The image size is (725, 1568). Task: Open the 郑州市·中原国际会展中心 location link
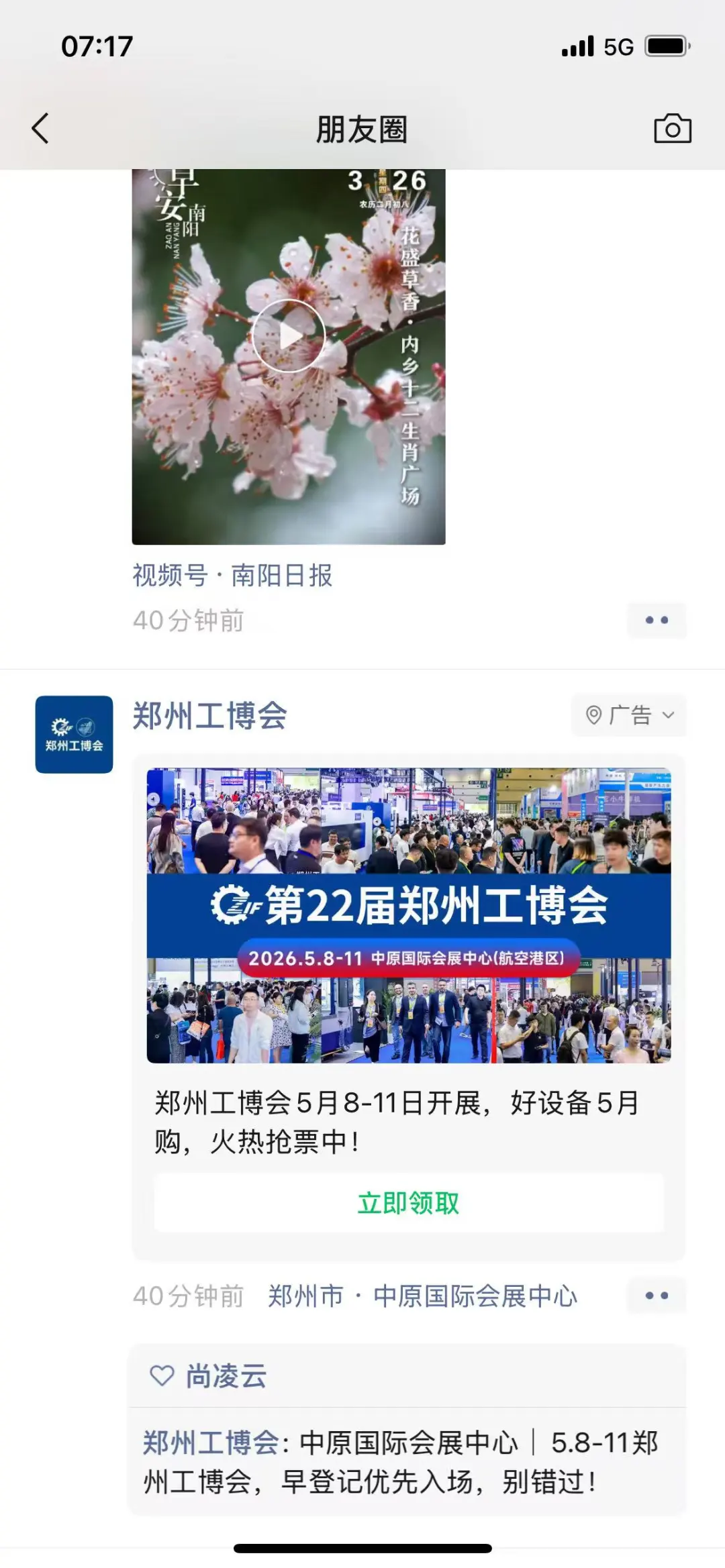[x=422, y=1296]
